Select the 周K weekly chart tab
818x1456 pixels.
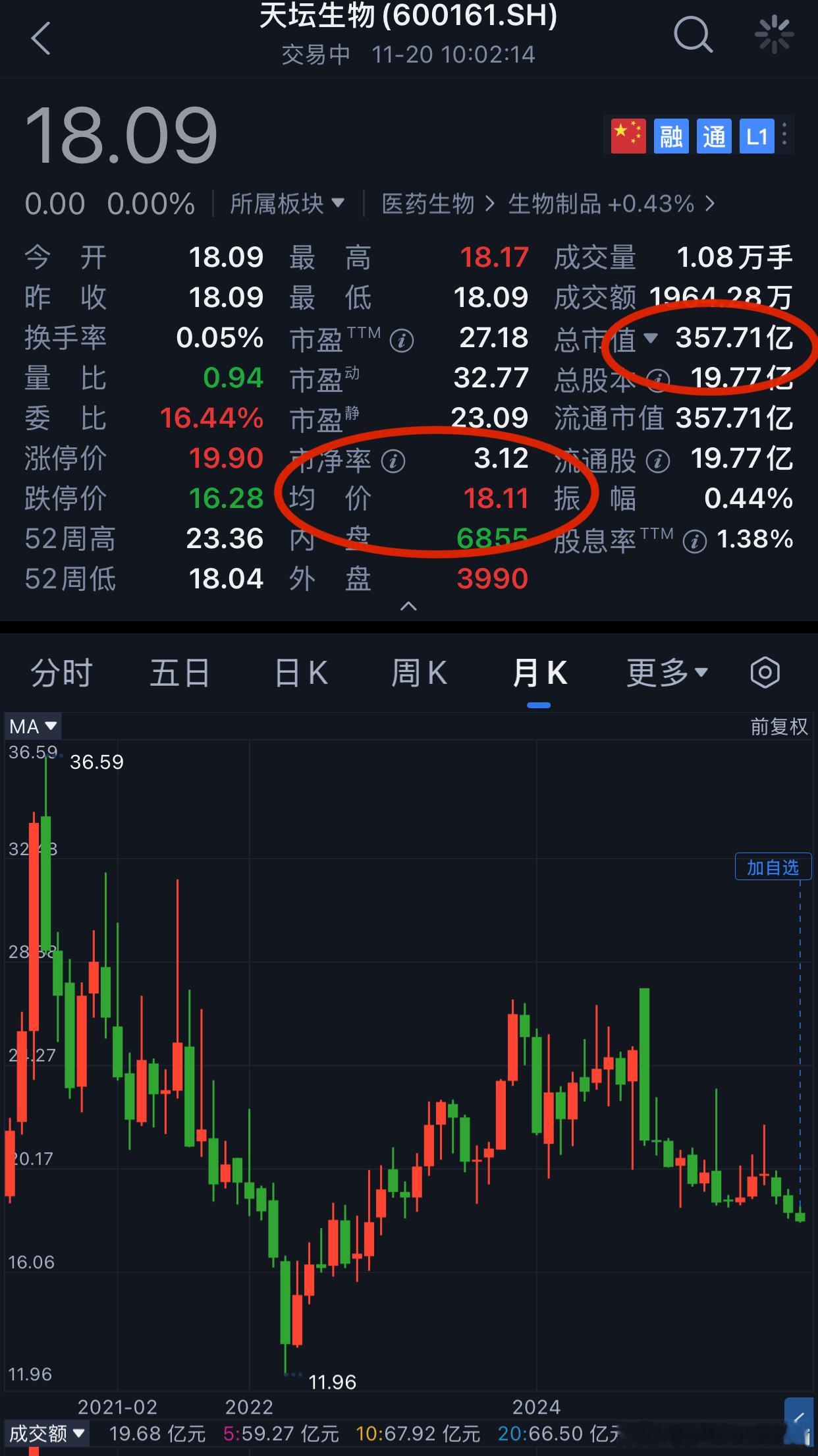[x=419, y=672]
